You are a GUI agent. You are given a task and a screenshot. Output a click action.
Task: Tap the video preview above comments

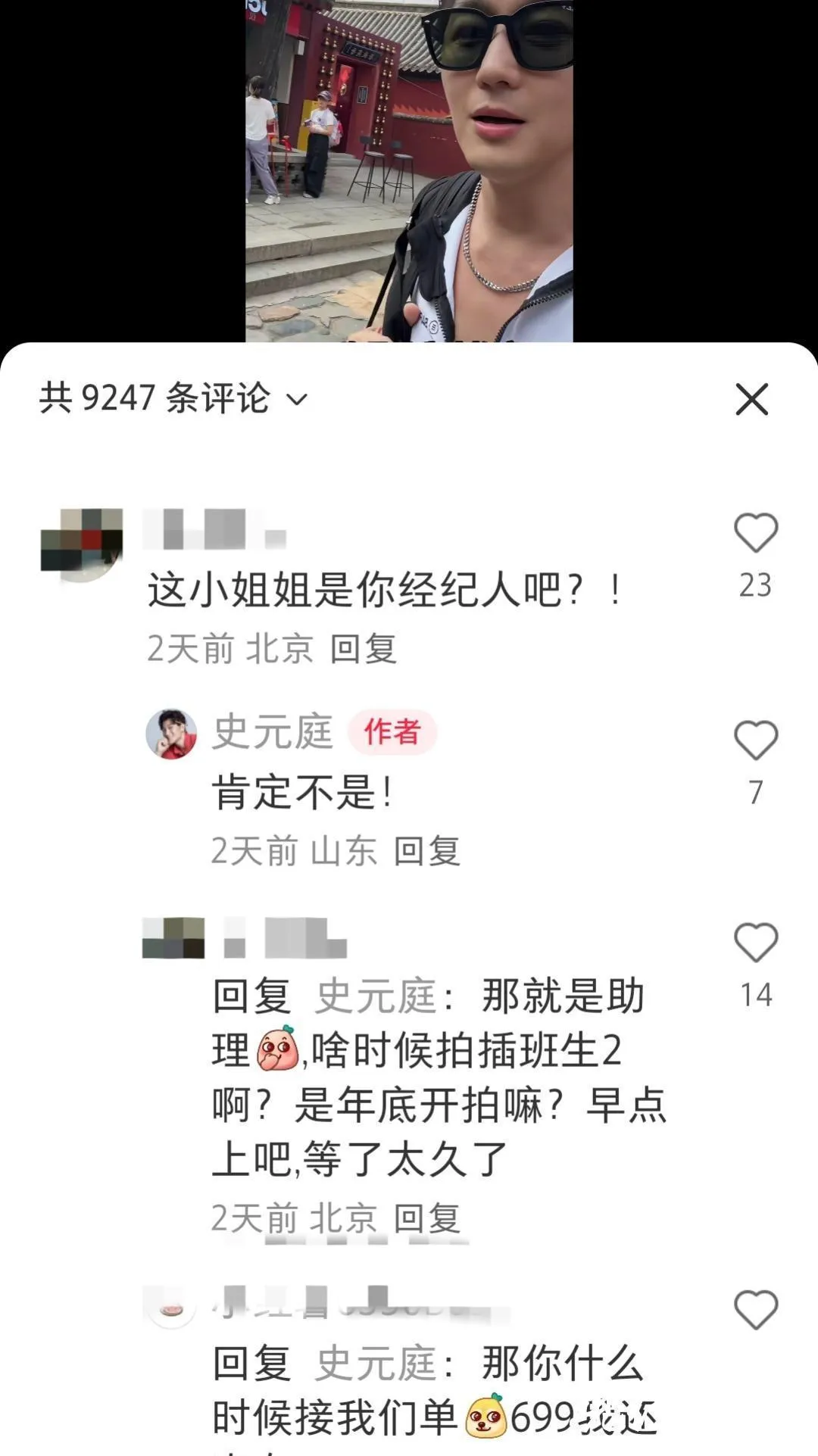pyautogui.click(x=409, y=170)
